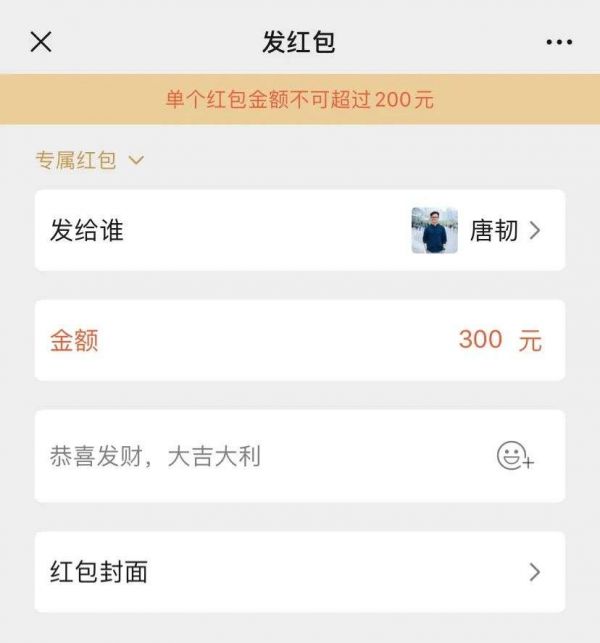The height and width of the screenshot is (643, 600).
Task: Open the 红包封面 cover selection
Action: tap(300, 572)
